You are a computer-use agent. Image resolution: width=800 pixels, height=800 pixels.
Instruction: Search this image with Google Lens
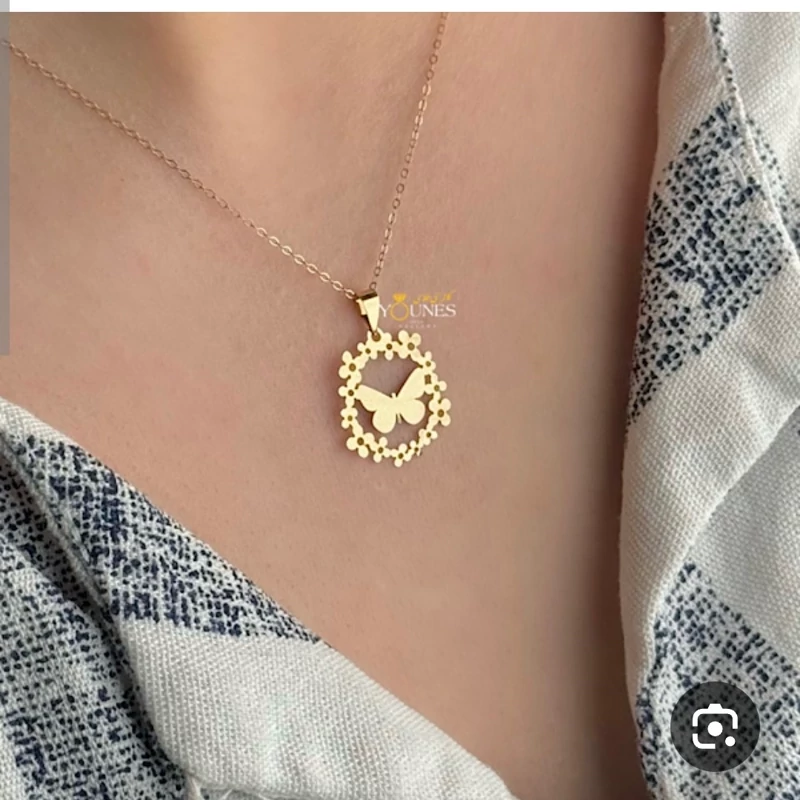[x=714, y=727]
